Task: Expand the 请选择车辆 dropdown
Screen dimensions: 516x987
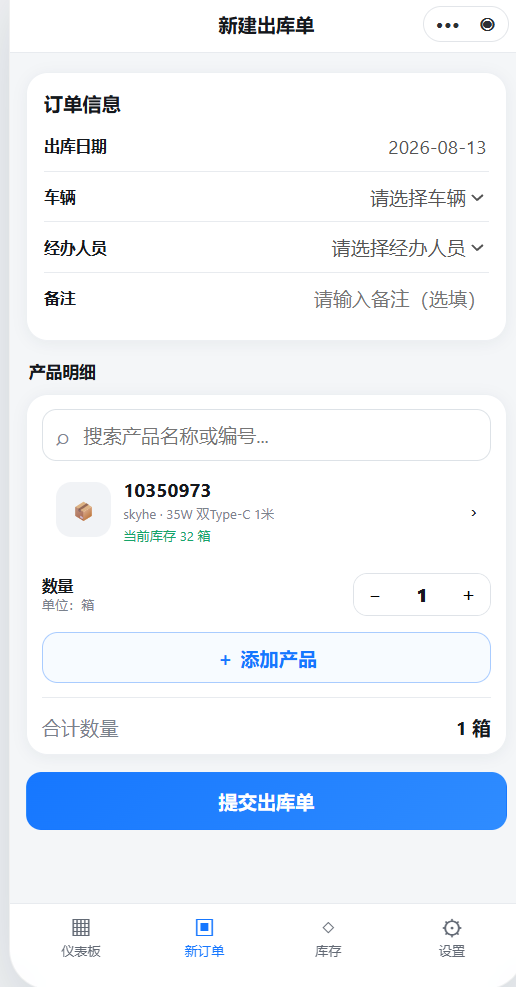Action: click(x=427, y=198)
